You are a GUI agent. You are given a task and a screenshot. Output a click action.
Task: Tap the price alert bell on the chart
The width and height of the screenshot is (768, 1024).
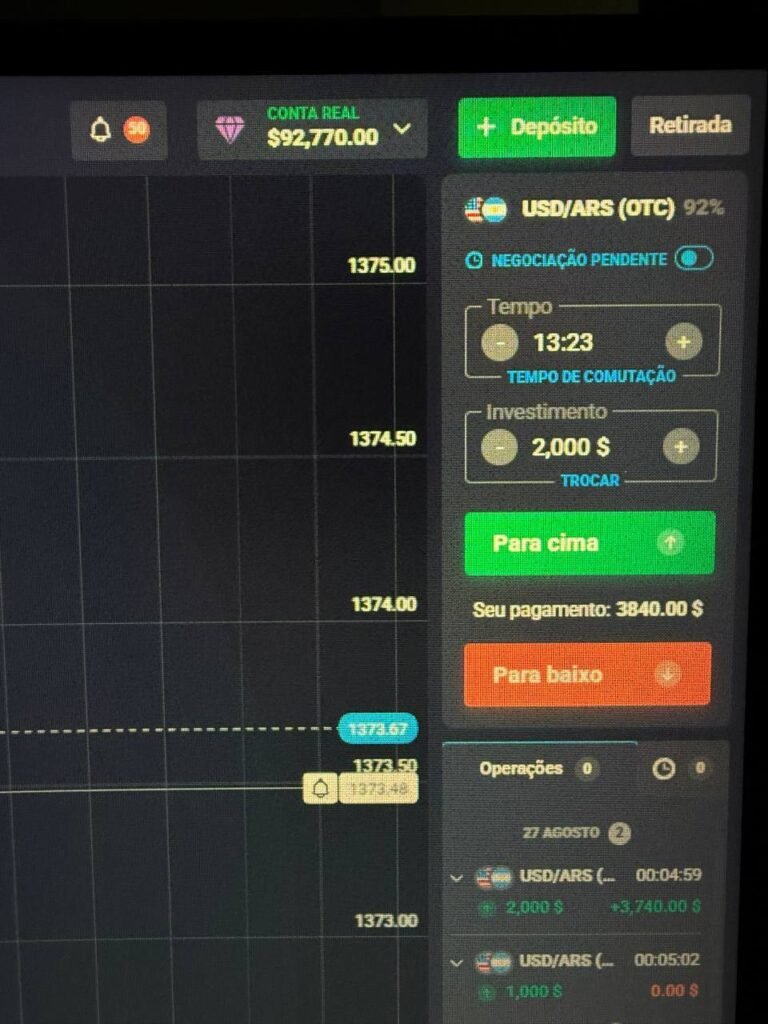(320, 789)
